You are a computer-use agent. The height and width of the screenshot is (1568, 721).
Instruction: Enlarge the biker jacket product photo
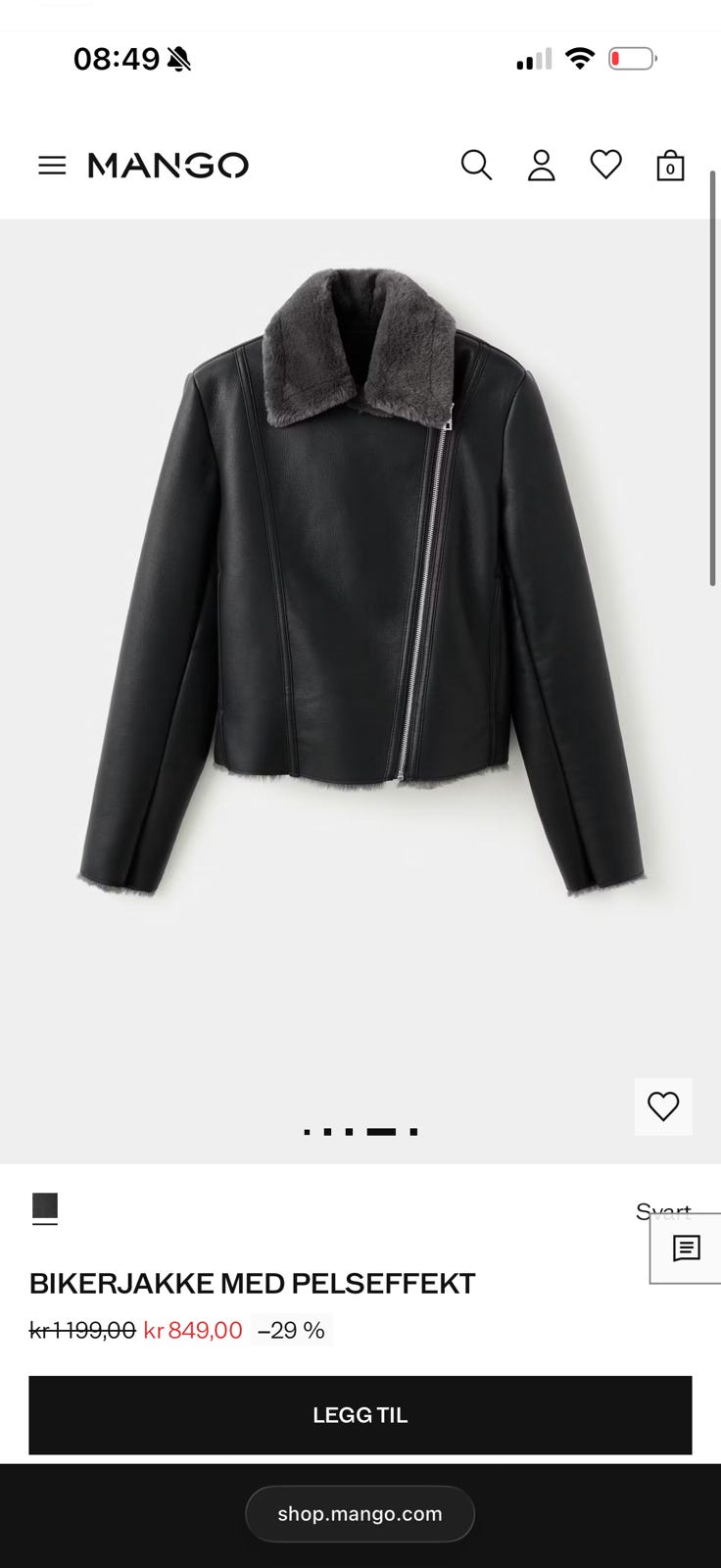coord(360,588)
